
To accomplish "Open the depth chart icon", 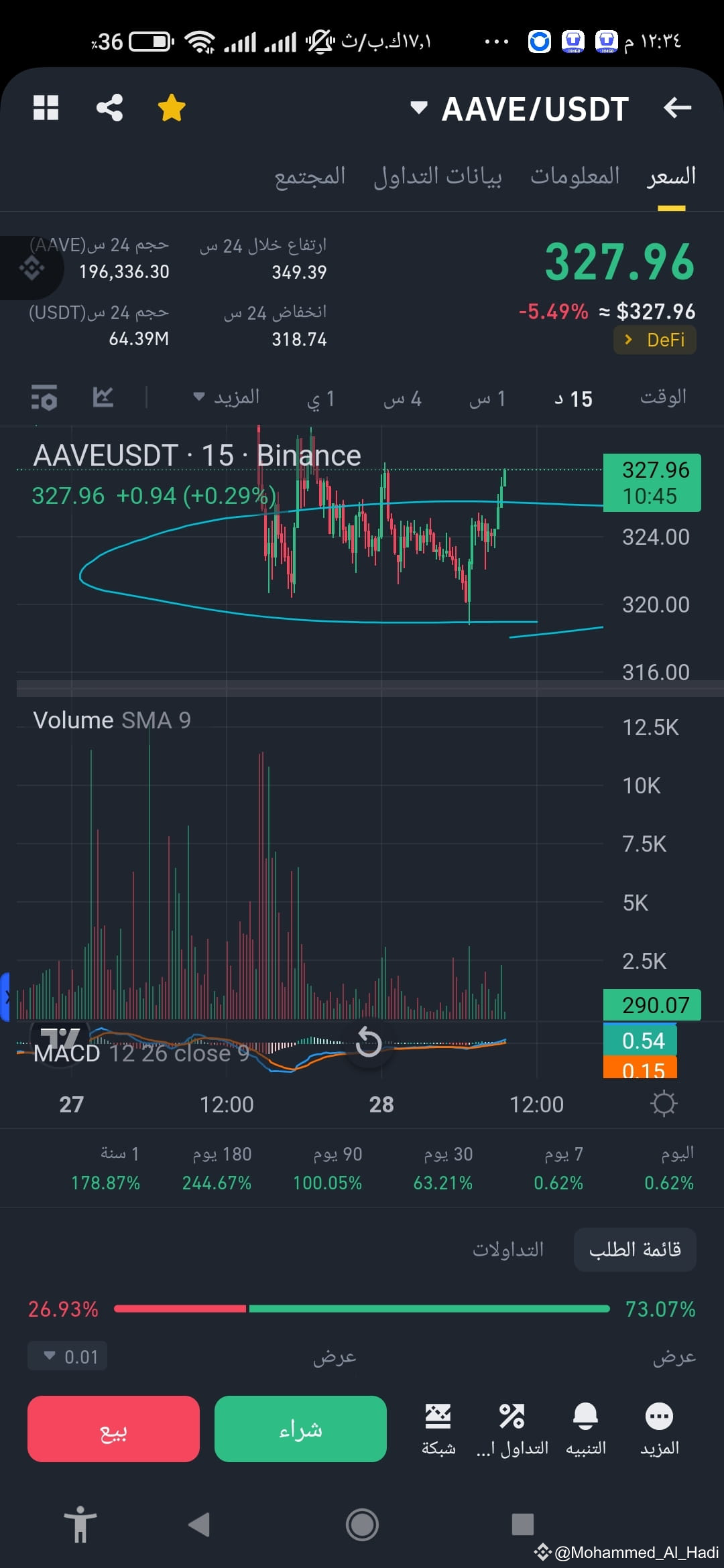I will (x=102, y=398).
